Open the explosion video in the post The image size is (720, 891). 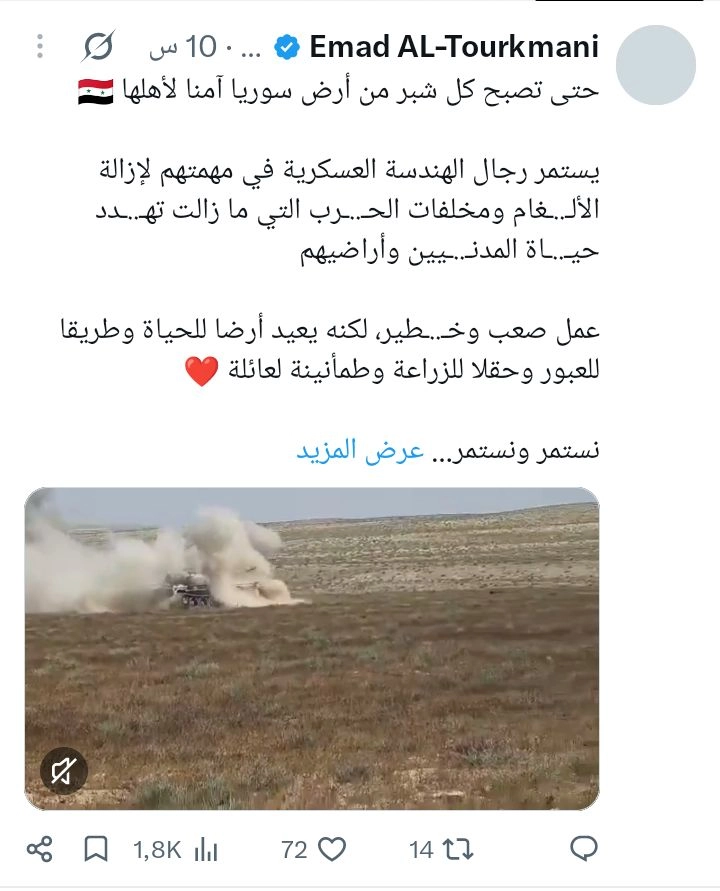311,648
